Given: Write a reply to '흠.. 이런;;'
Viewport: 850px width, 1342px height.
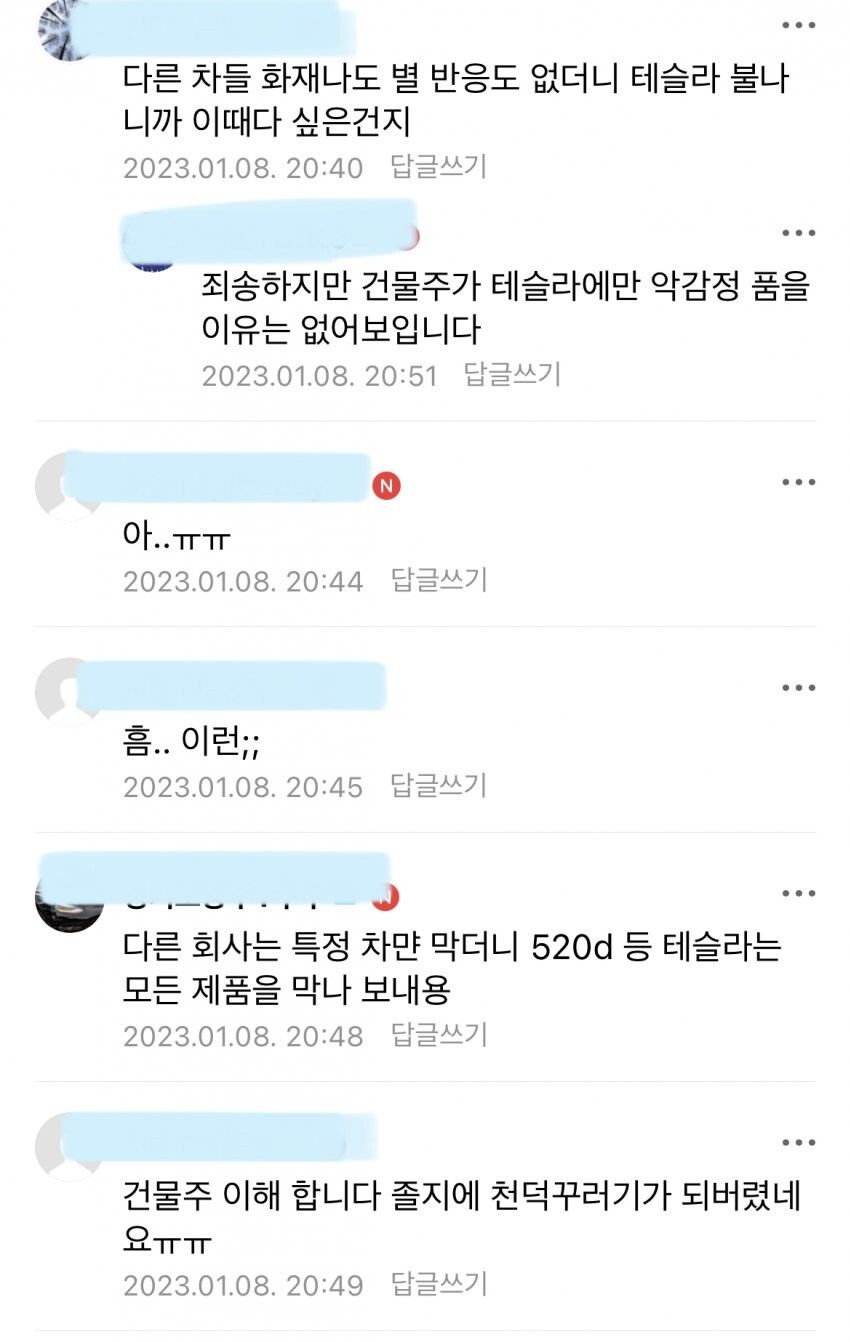Looking at the screenshot, I should click(438, 785).
